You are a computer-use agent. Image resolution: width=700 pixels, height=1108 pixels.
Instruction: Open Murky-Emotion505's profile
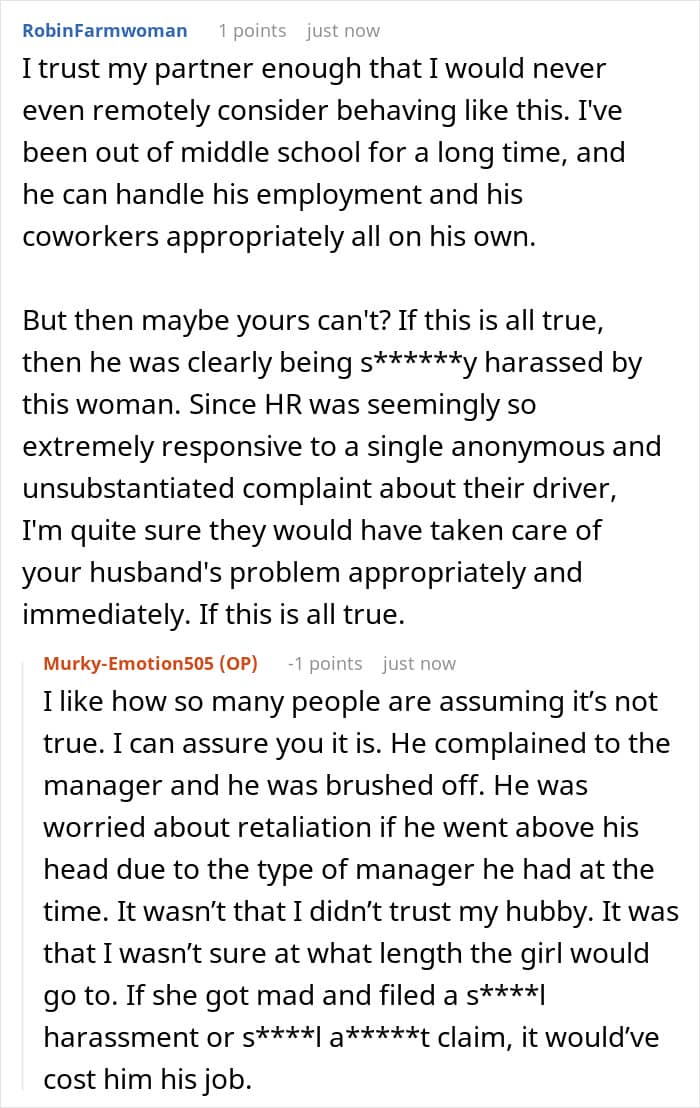point(128,663)
